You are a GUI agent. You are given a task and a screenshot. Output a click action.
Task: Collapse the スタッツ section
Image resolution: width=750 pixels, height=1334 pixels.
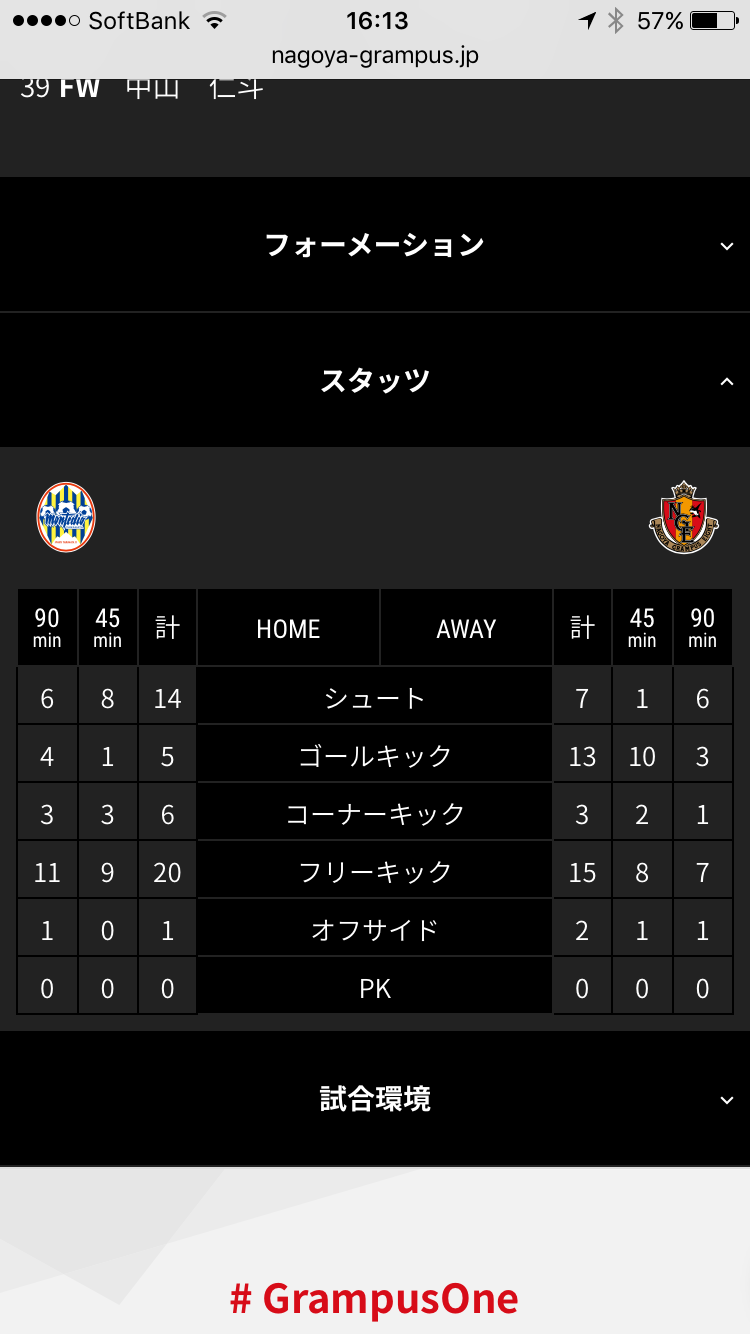375,381
